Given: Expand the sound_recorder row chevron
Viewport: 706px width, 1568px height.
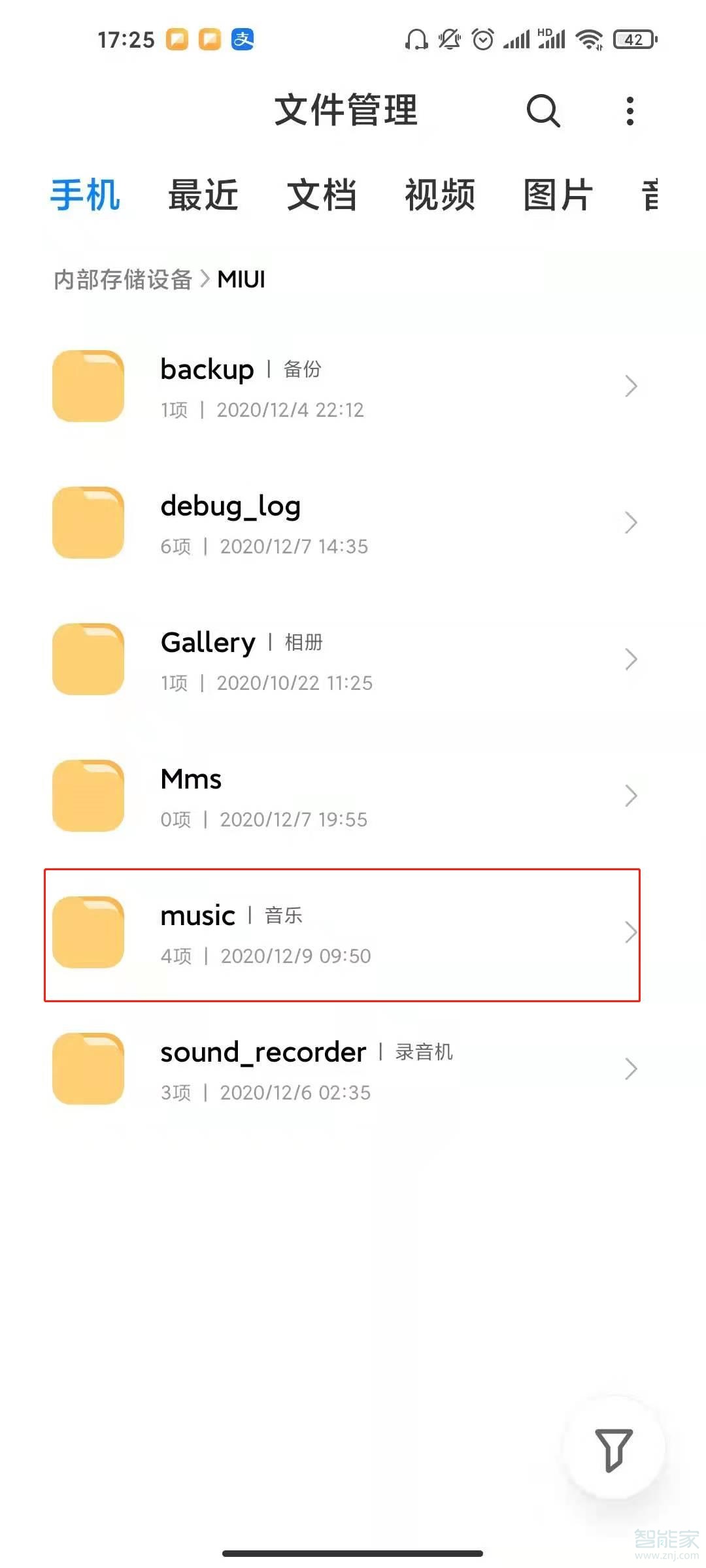Looking at the screenshot, I should [631, 1069].
